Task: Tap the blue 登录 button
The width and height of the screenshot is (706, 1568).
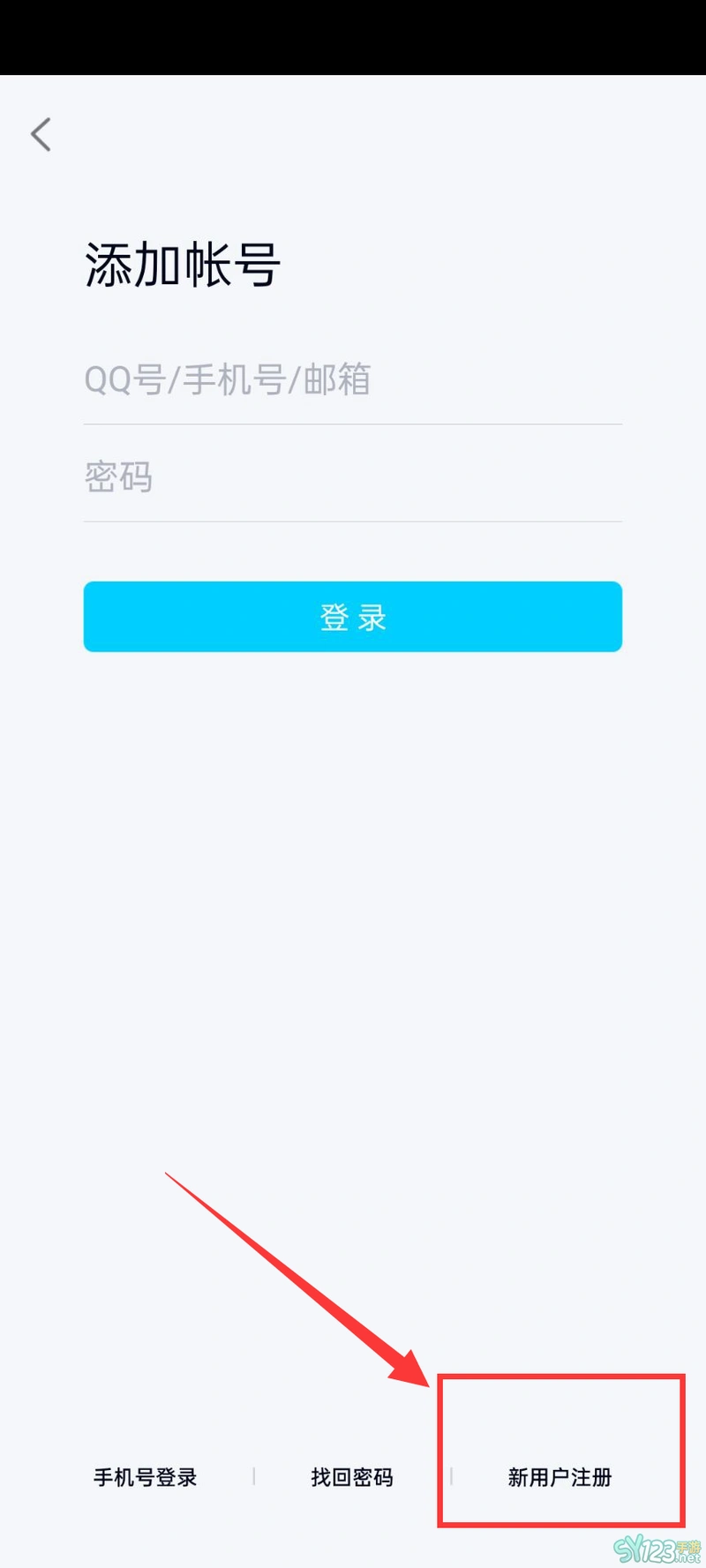Action: [353, 617]
